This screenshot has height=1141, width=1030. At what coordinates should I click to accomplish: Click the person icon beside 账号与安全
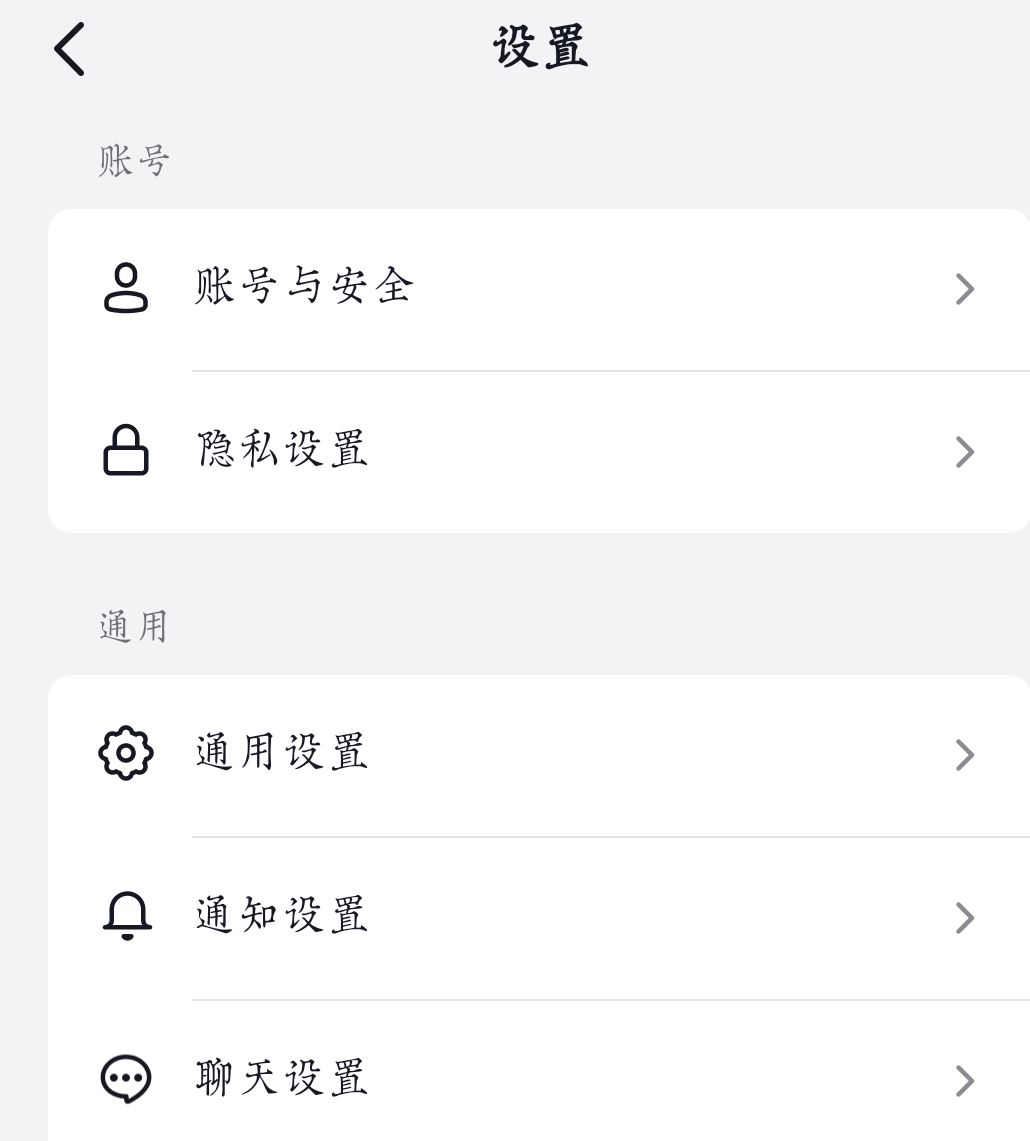(x=126, y=288)
